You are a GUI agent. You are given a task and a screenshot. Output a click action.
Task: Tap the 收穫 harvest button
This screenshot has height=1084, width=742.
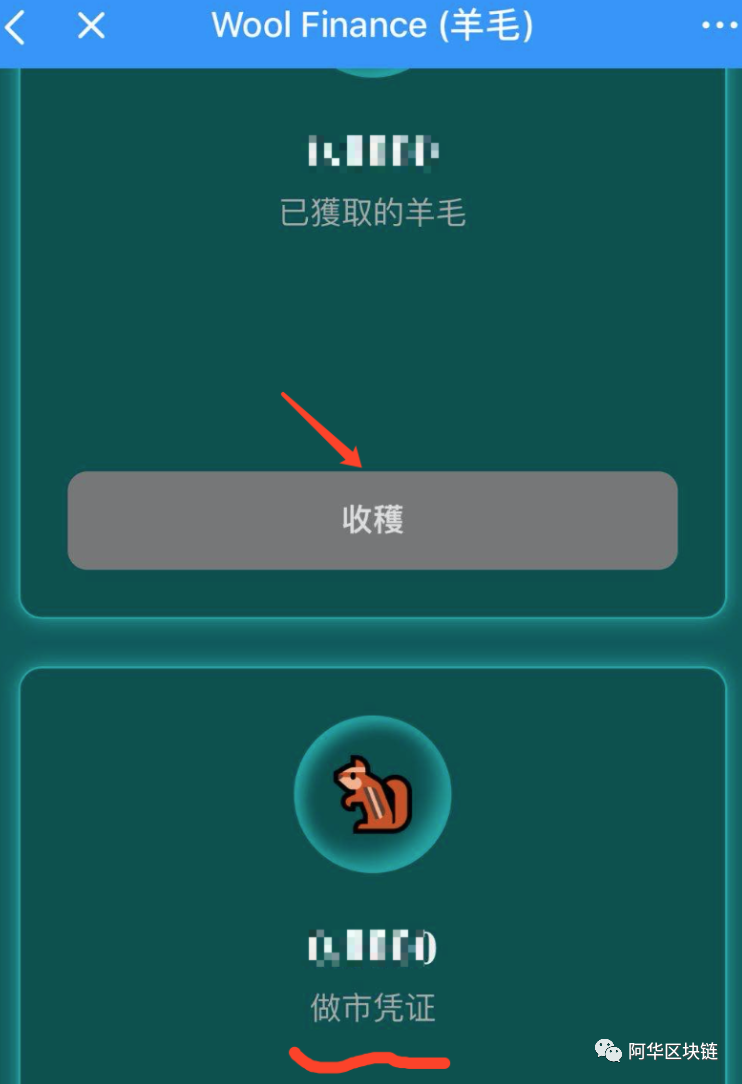click(x=372, y=520)
